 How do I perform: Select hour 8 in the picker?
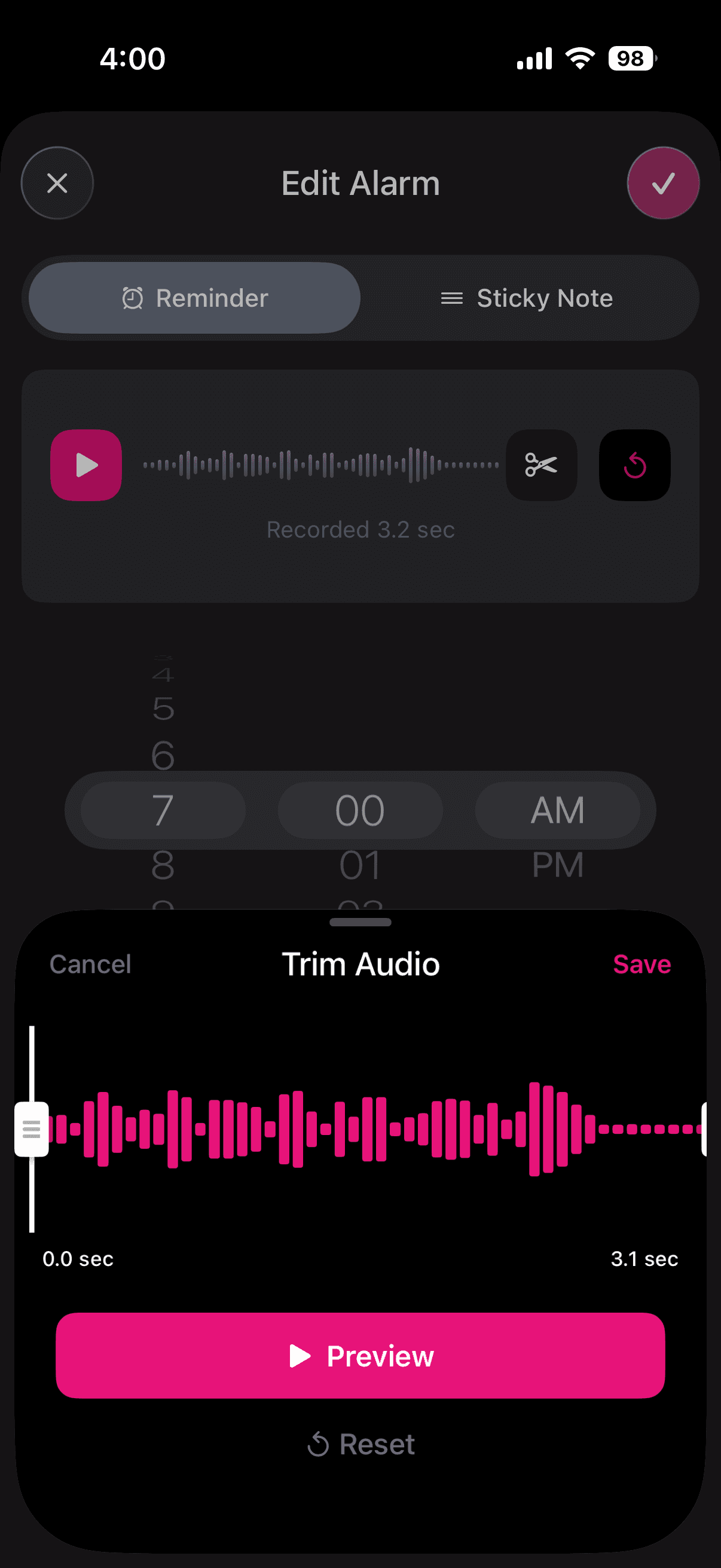[x=161, y=865]
